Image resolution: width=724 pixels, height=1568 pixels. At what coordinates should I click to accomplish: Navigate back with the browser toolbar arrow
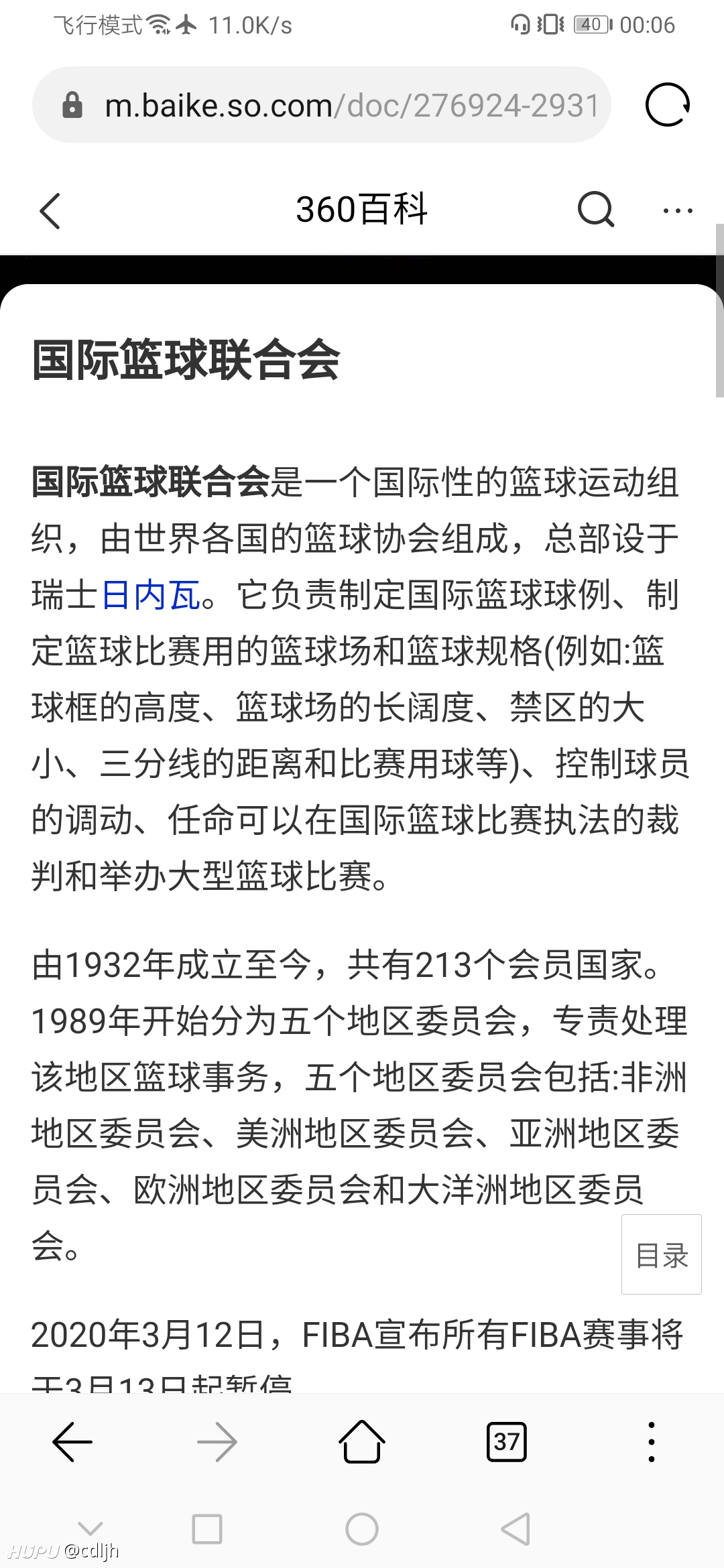click(72, 1441)
